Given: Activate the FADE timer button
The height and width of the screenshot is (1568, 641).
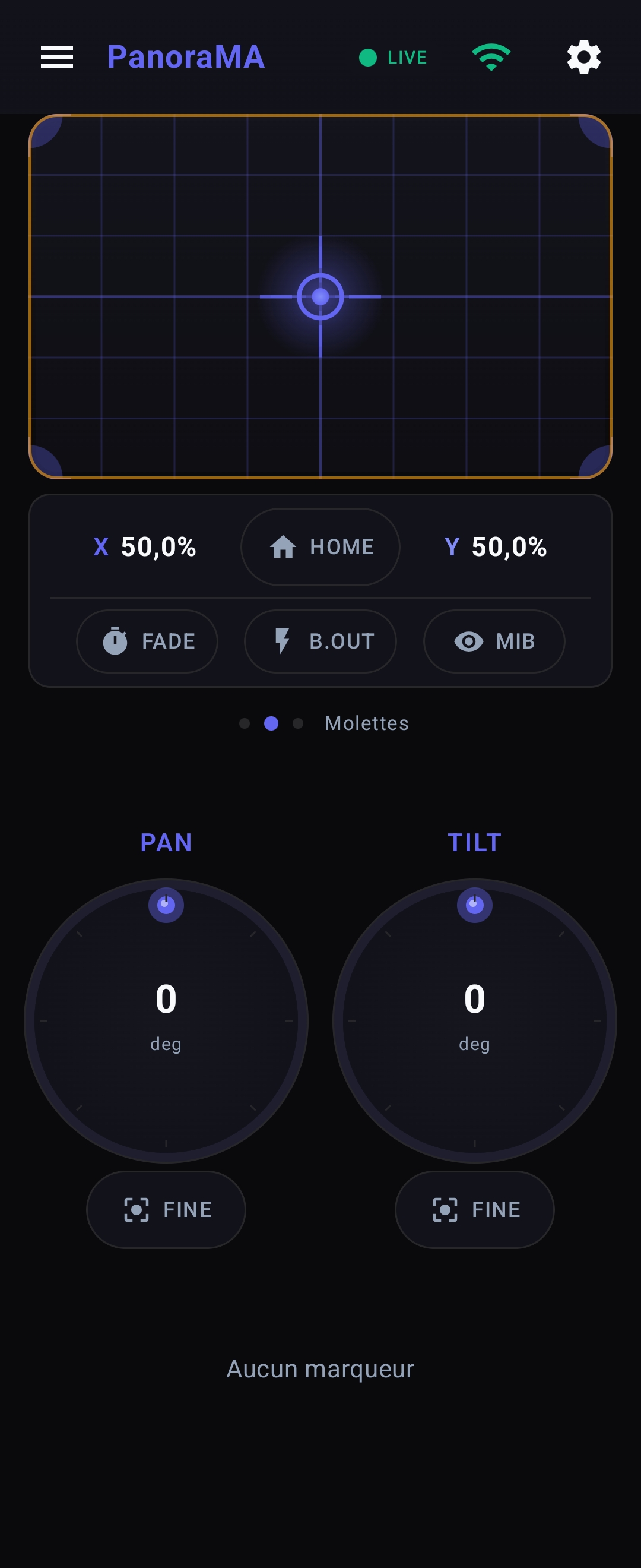Looking at the screenshot, I should coord(147,641).
